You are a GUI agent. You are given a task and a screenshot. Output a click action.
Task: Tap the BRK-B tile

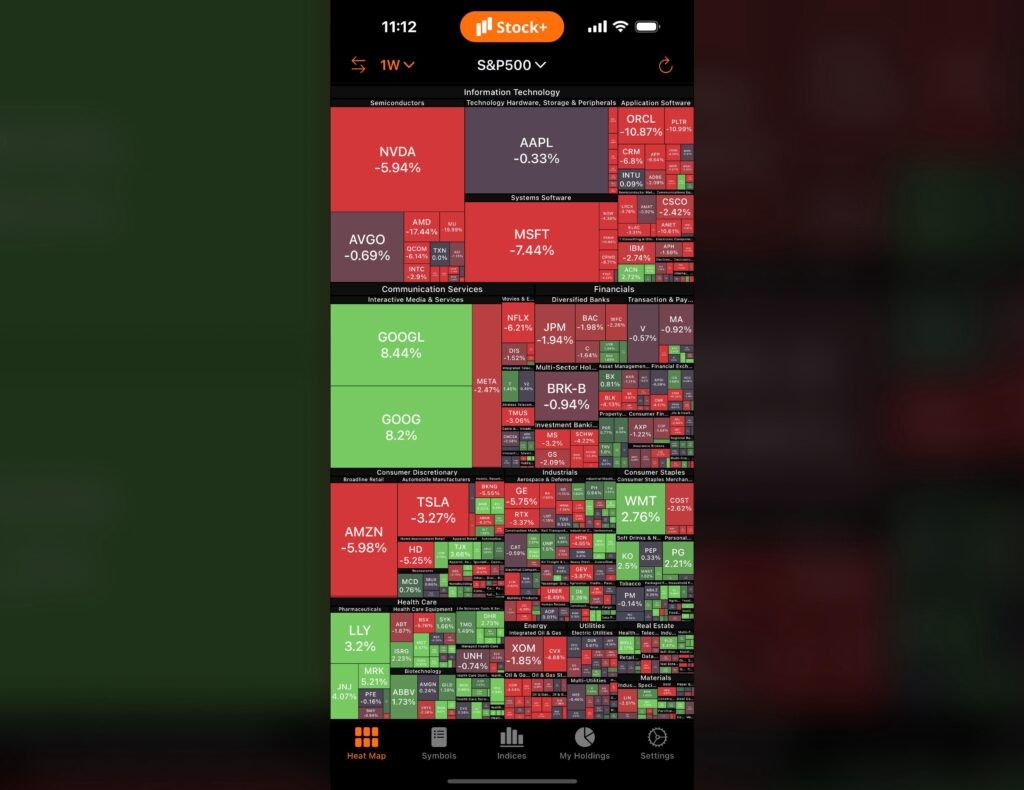tap(566, 396)
